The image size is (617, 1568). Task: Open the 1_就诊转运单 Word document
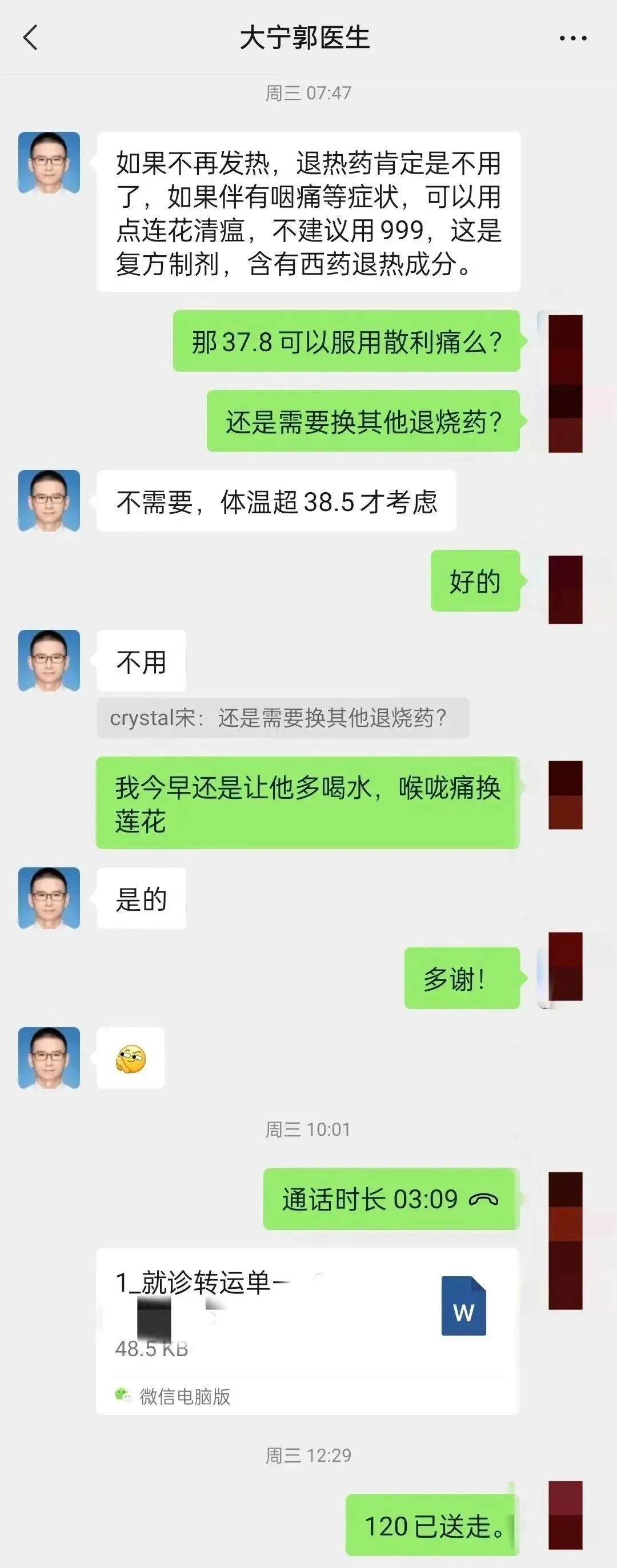307,1330
